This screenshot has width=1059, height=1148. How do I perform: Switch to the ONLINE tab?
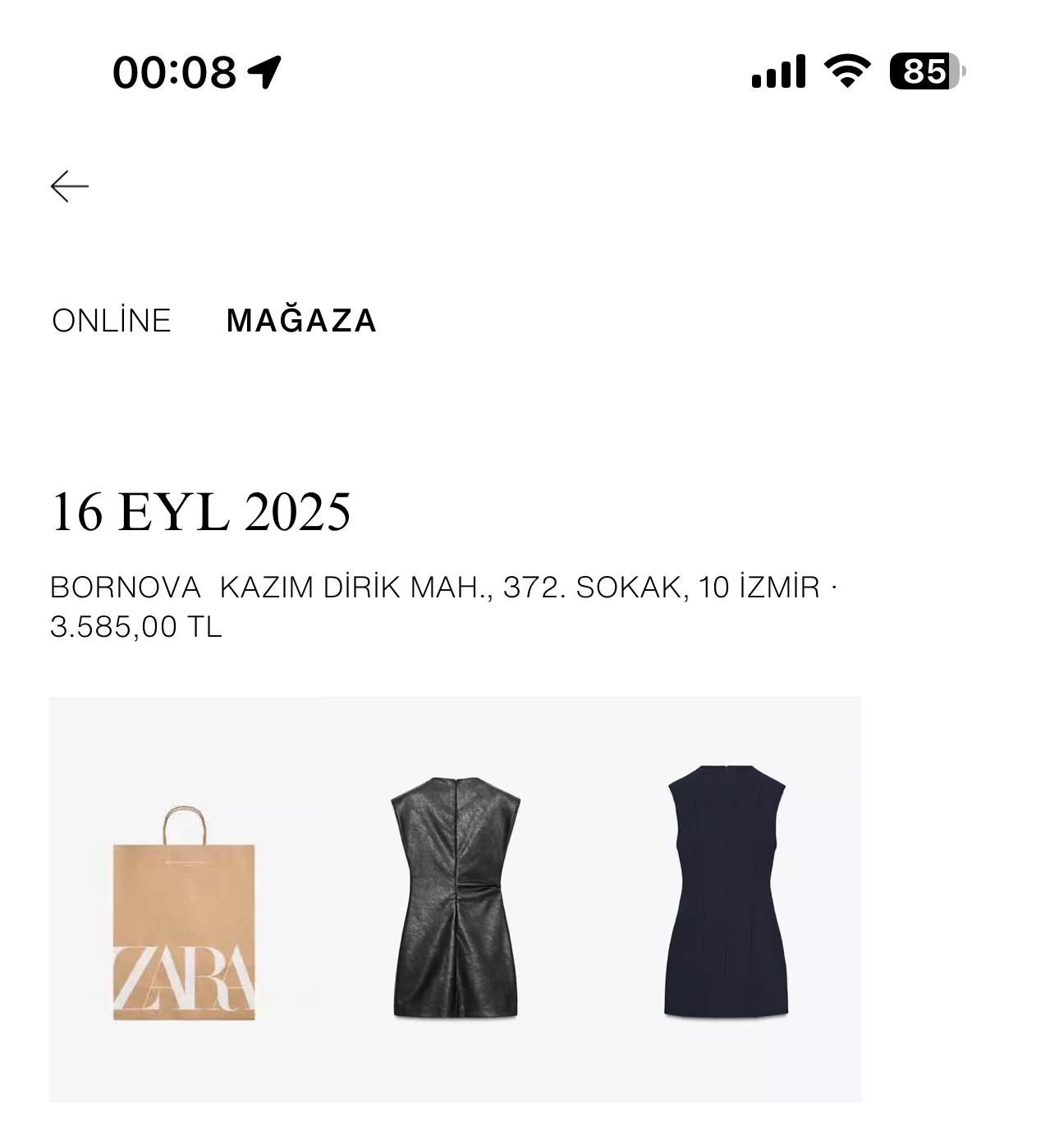pos(112,320)
